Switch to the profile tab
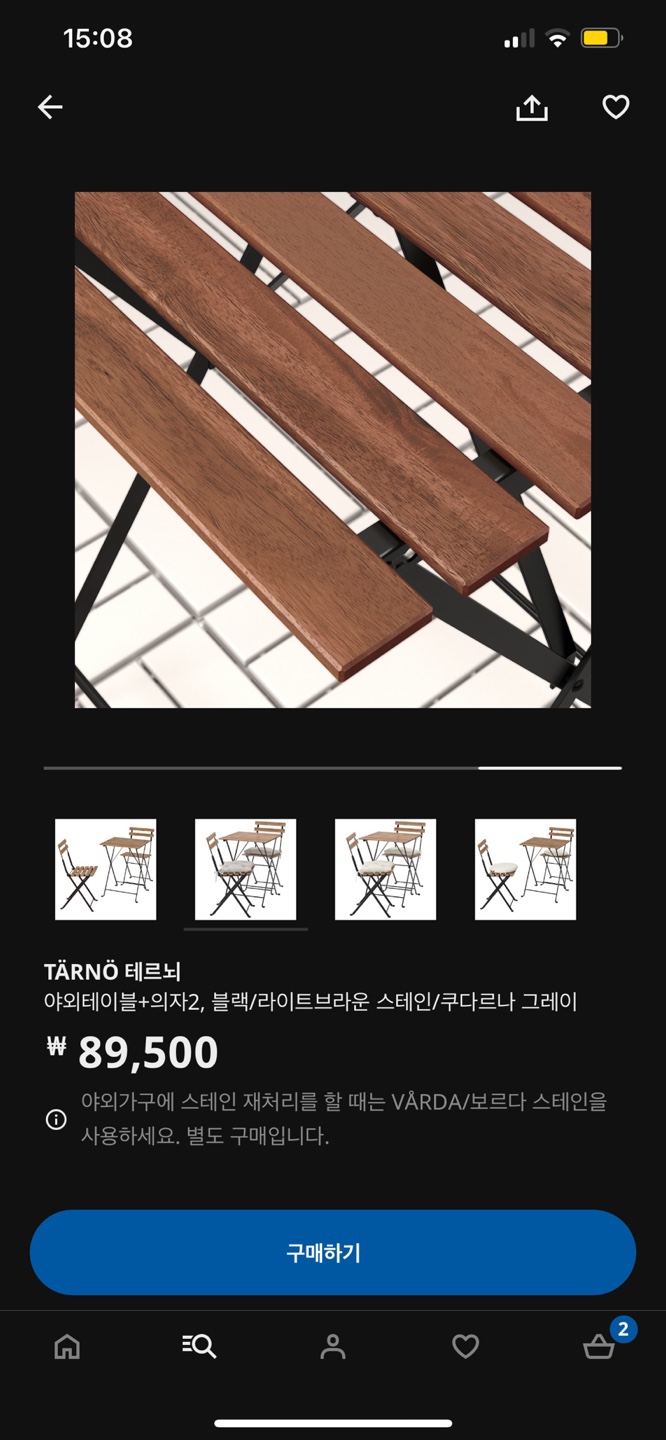666x1440 pixels. 333,1347
